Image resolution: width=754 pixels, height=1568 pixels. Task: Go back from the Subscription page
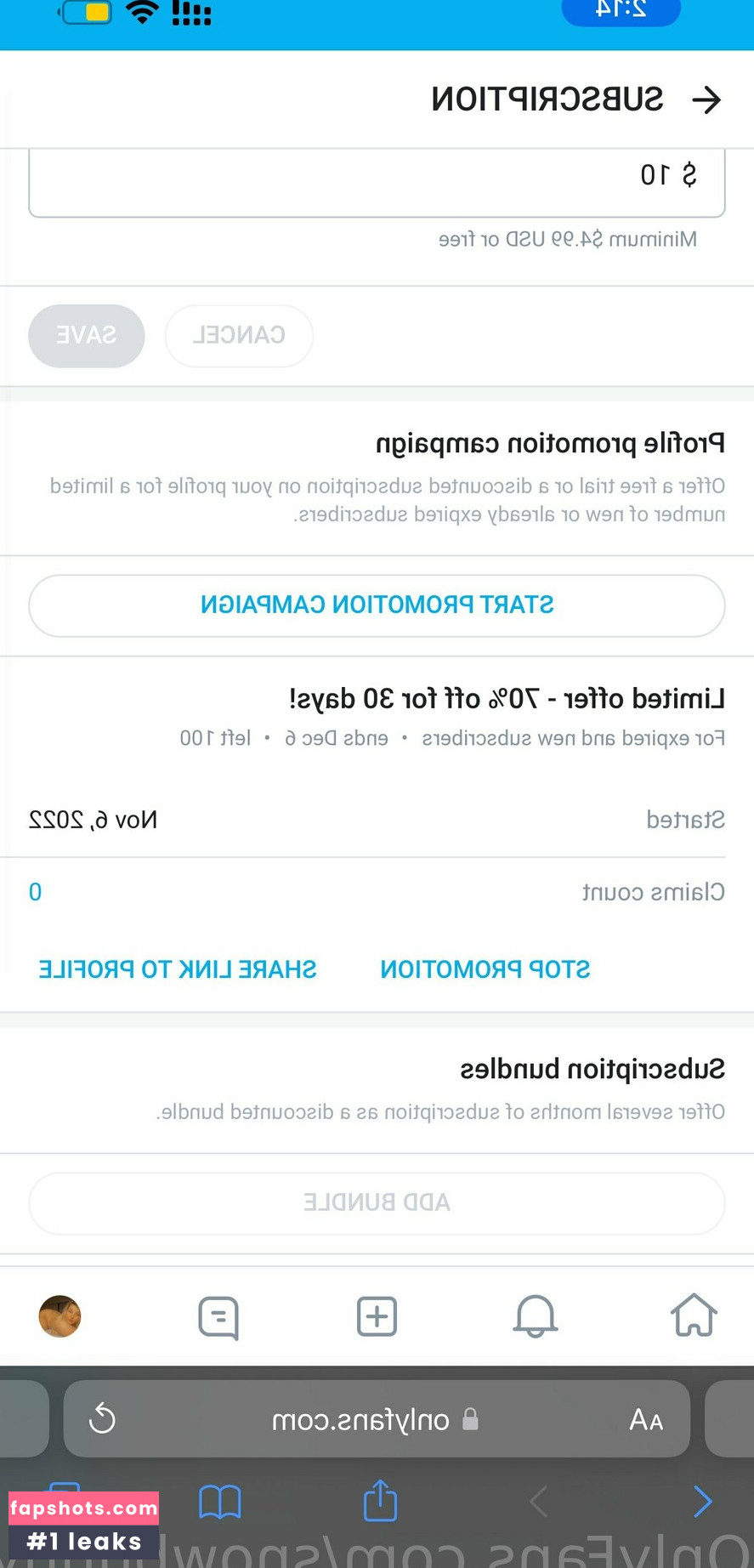(706, 100)
